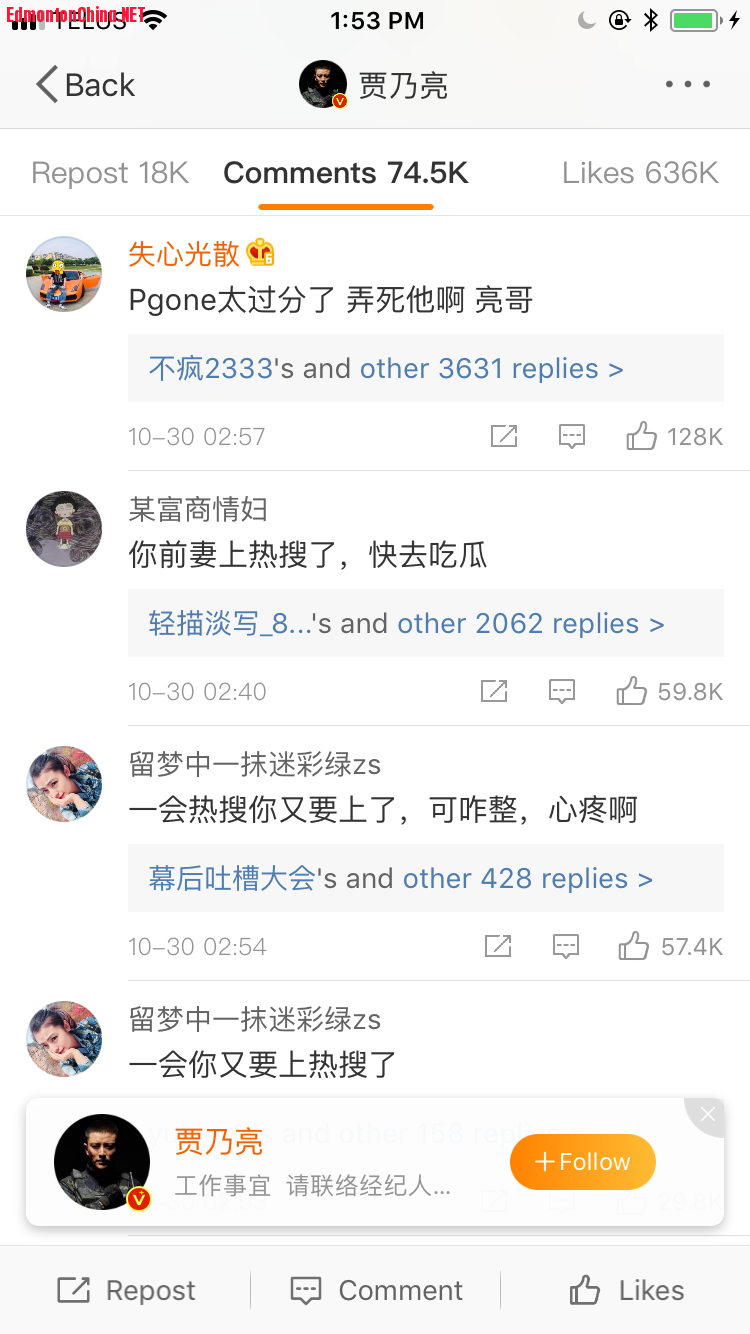The height and width of the screenshot is (1334, 750).
Task: Reply to 某富商情妇's comment
Action: coord(561,691)
